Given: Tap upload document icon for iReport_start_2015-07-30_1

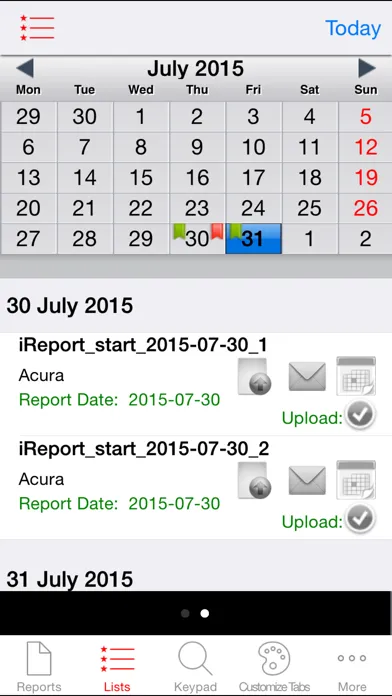Looking at the screenshot, I should 254,377.
